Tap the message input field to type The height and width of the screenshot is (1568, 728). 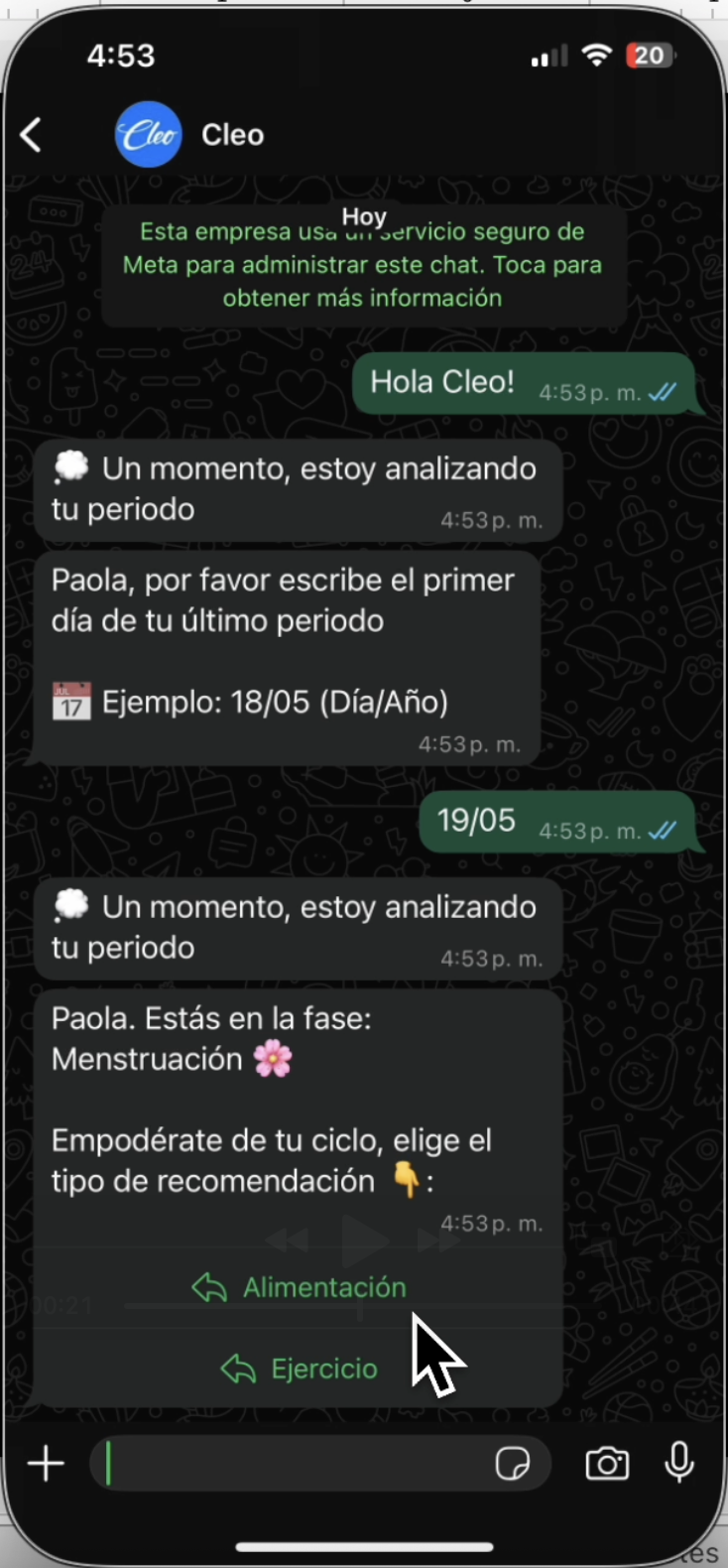(298, 1463)
